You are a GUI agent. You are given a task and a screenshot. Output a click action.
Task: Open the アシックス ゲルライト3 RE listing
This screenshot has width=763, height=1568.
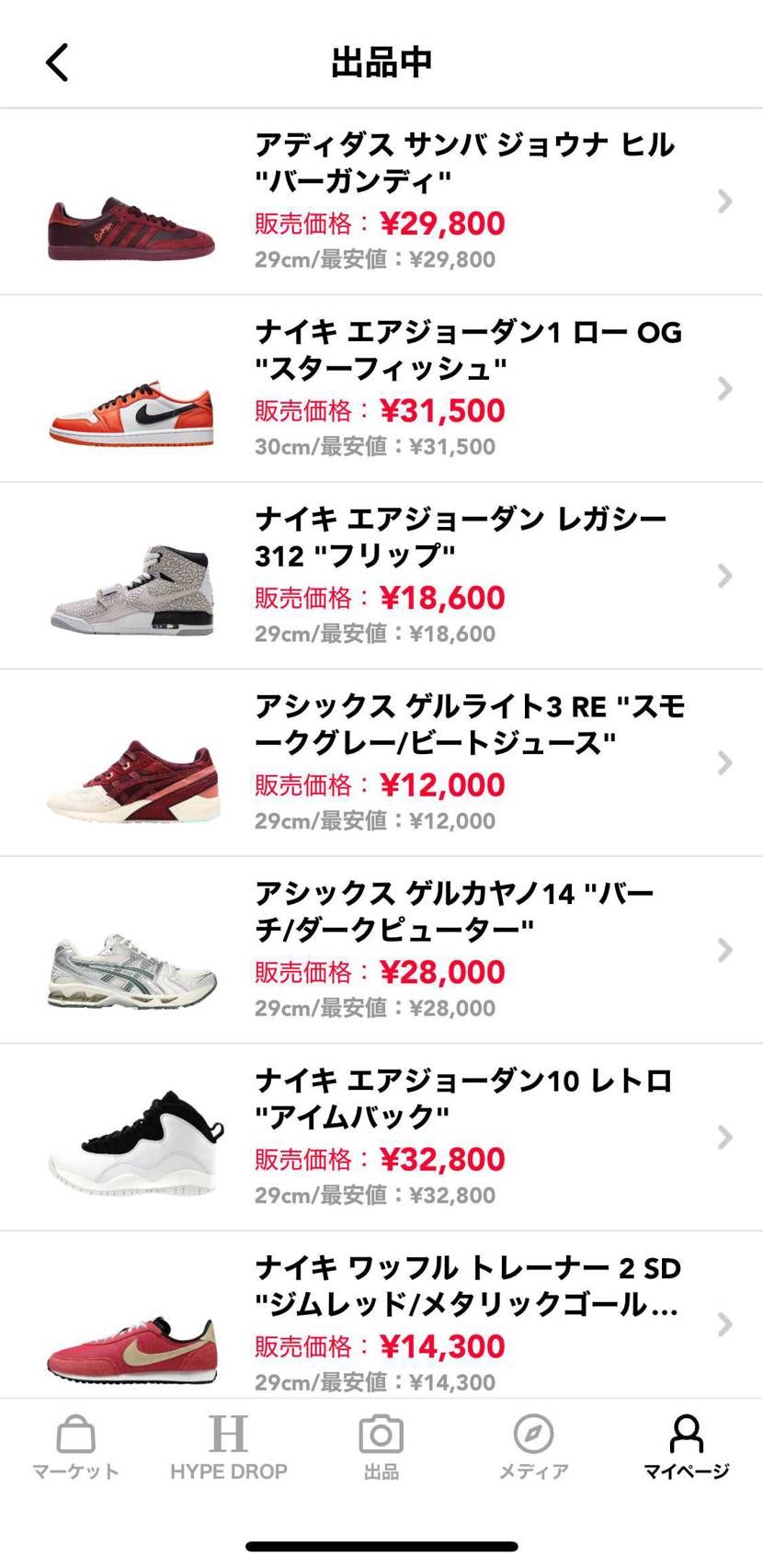381,763
